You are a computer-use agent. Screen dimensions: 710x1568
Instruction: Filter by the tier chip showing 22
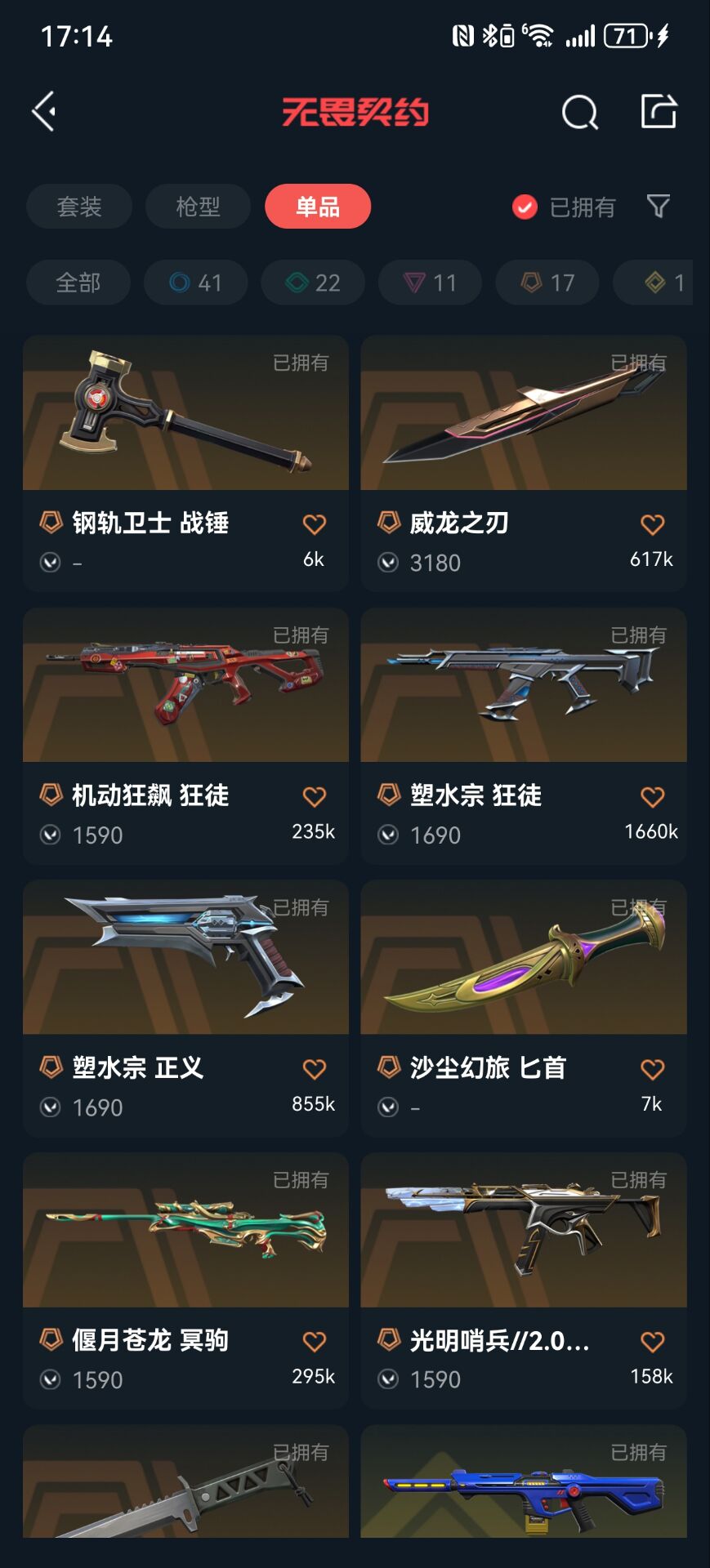click(x=313, y=283)
